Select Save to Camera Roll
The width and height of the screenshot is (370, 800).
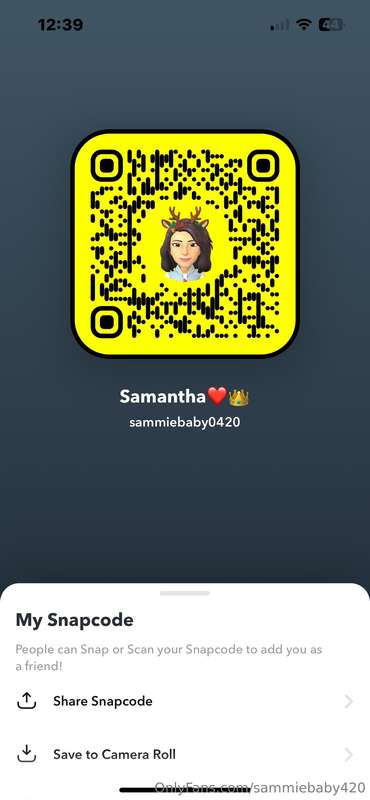[x=185, y=754]
